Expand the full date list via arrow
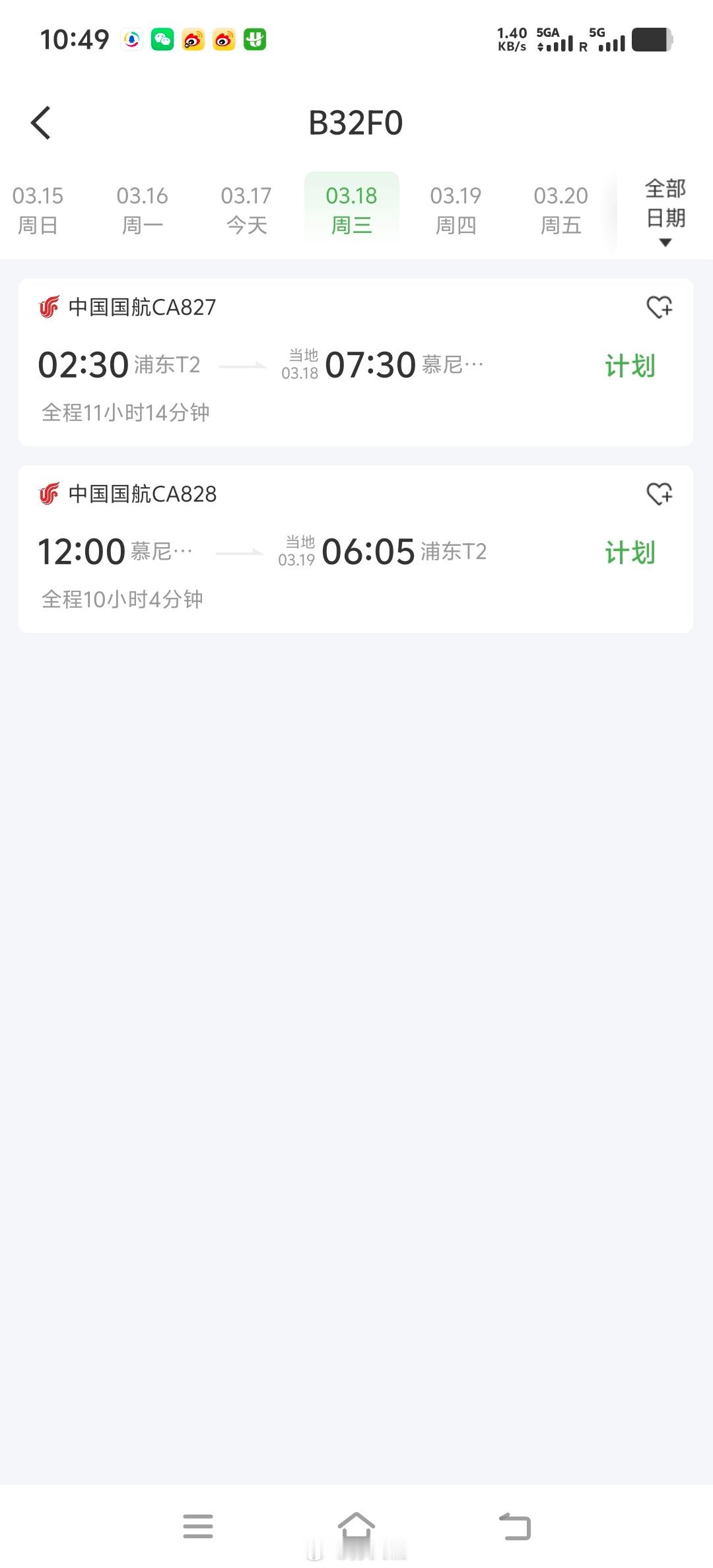The image size is (713, 1568). (664, 242)
